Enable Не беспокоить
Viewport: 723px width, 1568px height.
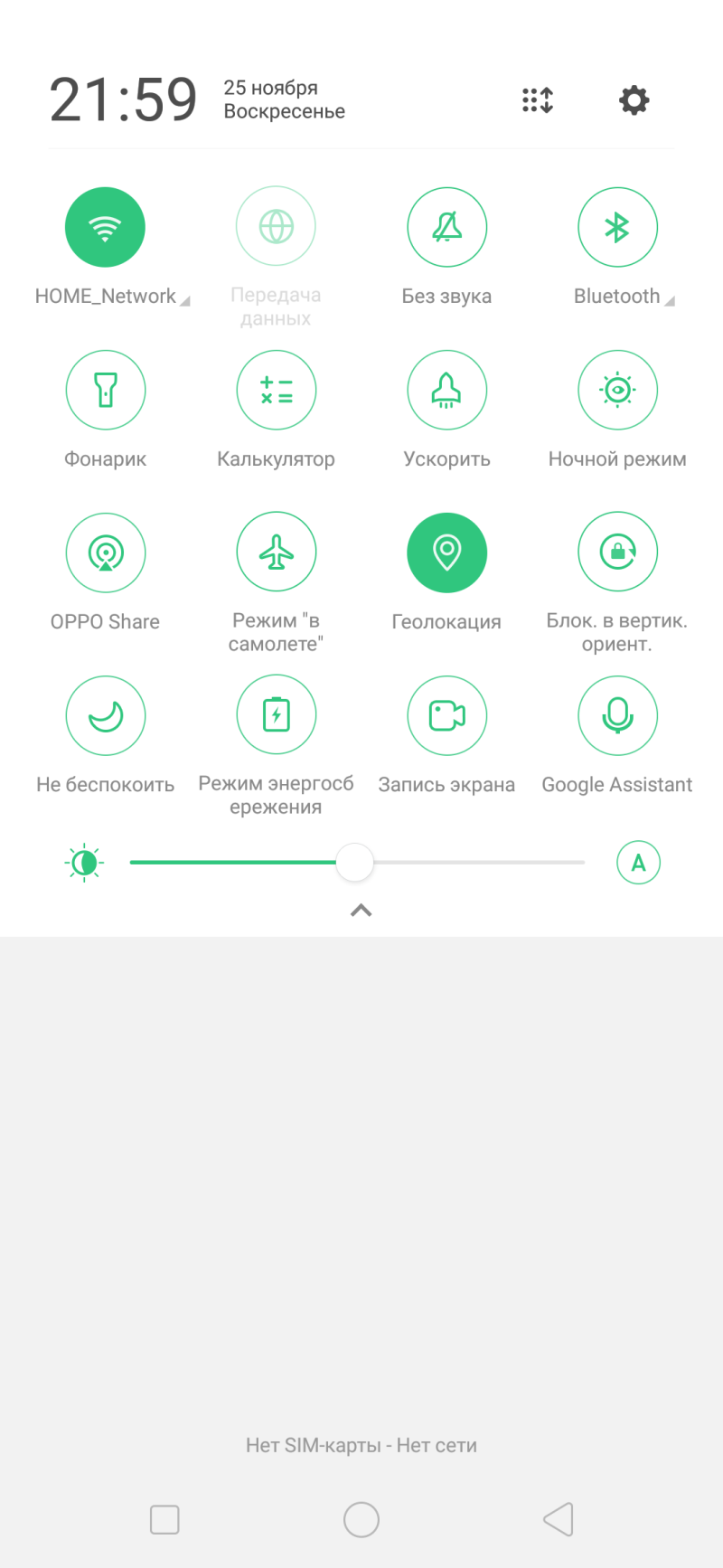(106, 715)
